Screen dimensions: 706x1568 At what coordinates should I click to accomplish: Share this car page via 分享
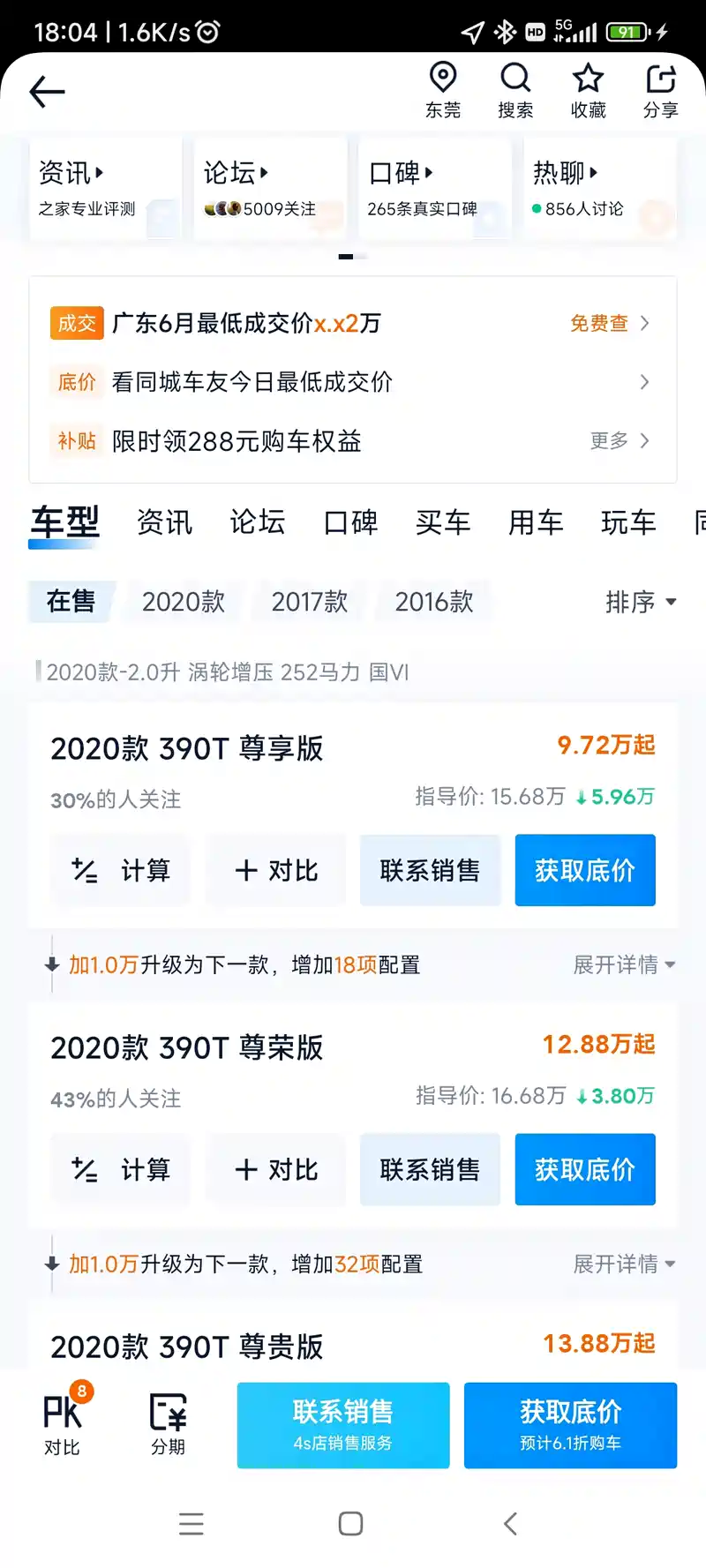(x=660, y=90)
